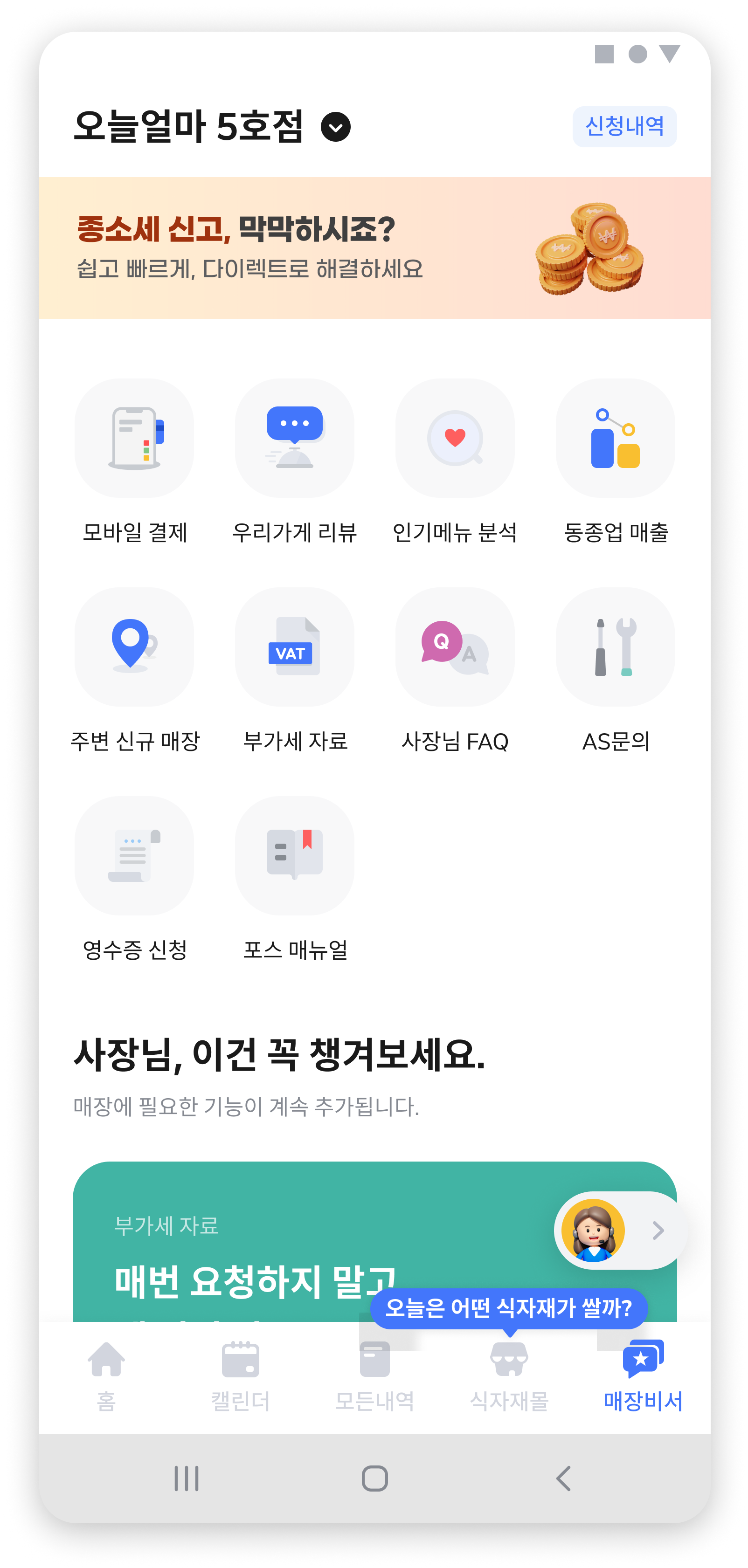The width and height of the screenshot is (748, 1568).
Task: Expand the 오늘얼마 5호점 store dropdown
Action: coord(335,127)
